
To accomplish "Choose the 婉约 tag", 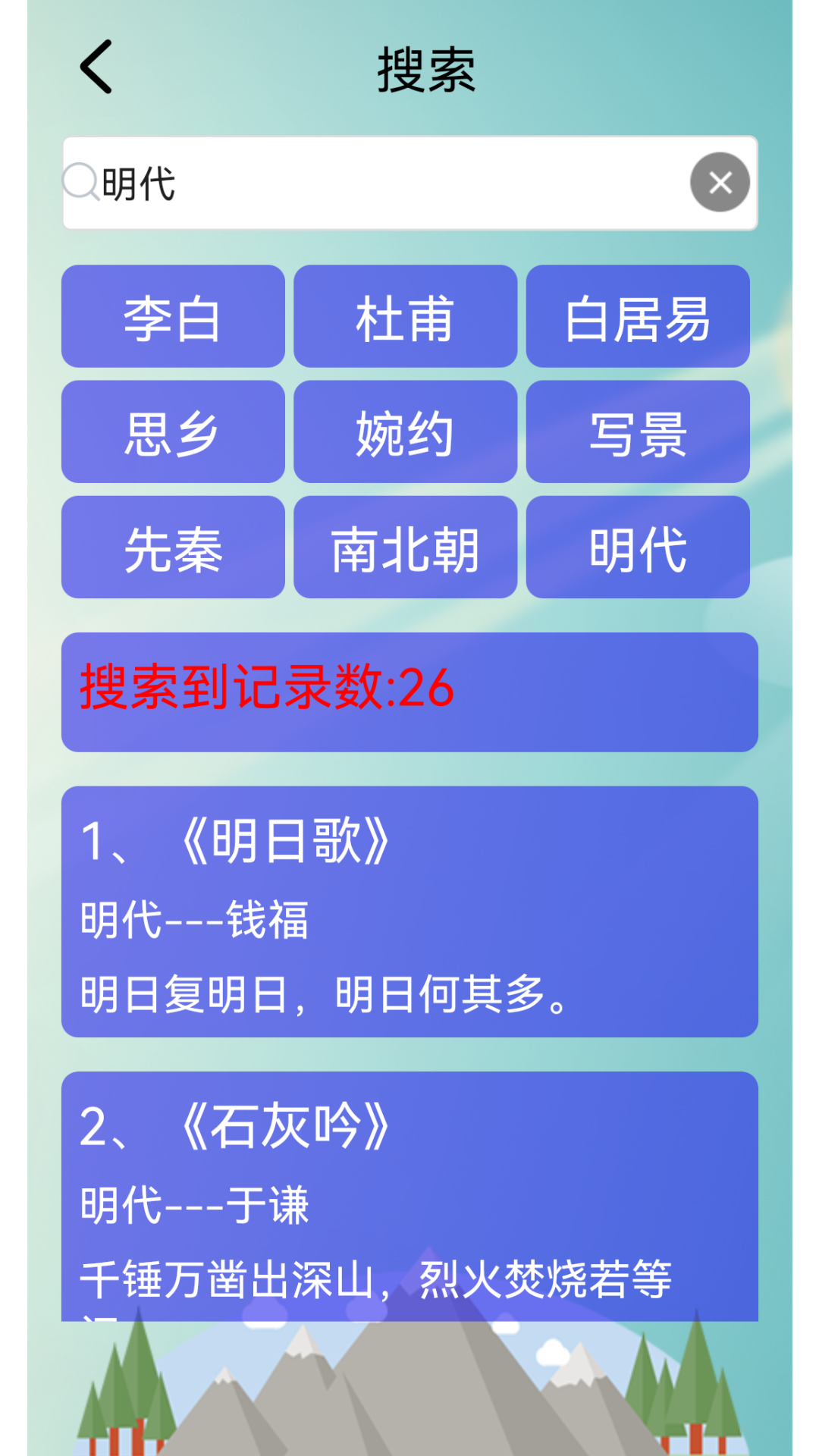I will pos(405,432).
